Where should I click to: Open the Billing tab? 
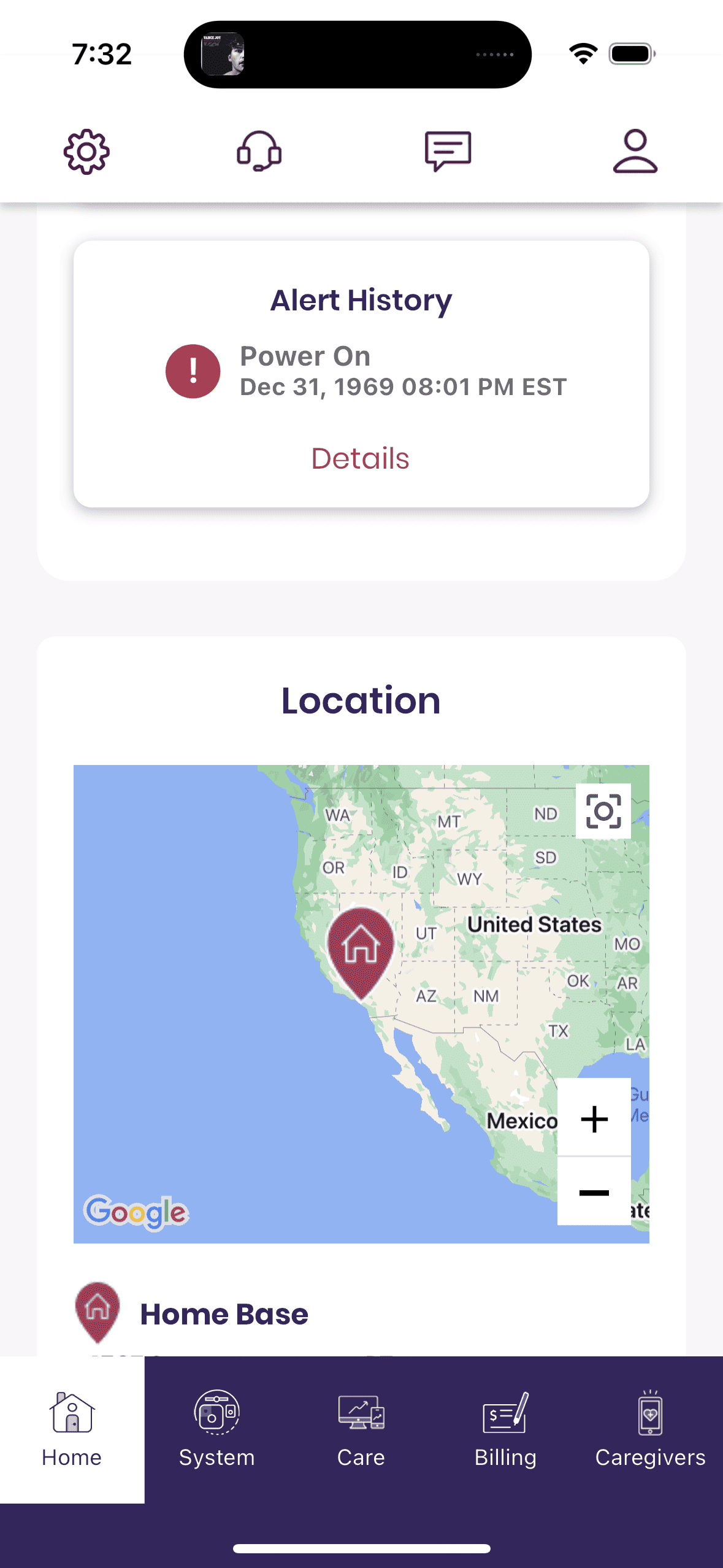click(505, 1429)
